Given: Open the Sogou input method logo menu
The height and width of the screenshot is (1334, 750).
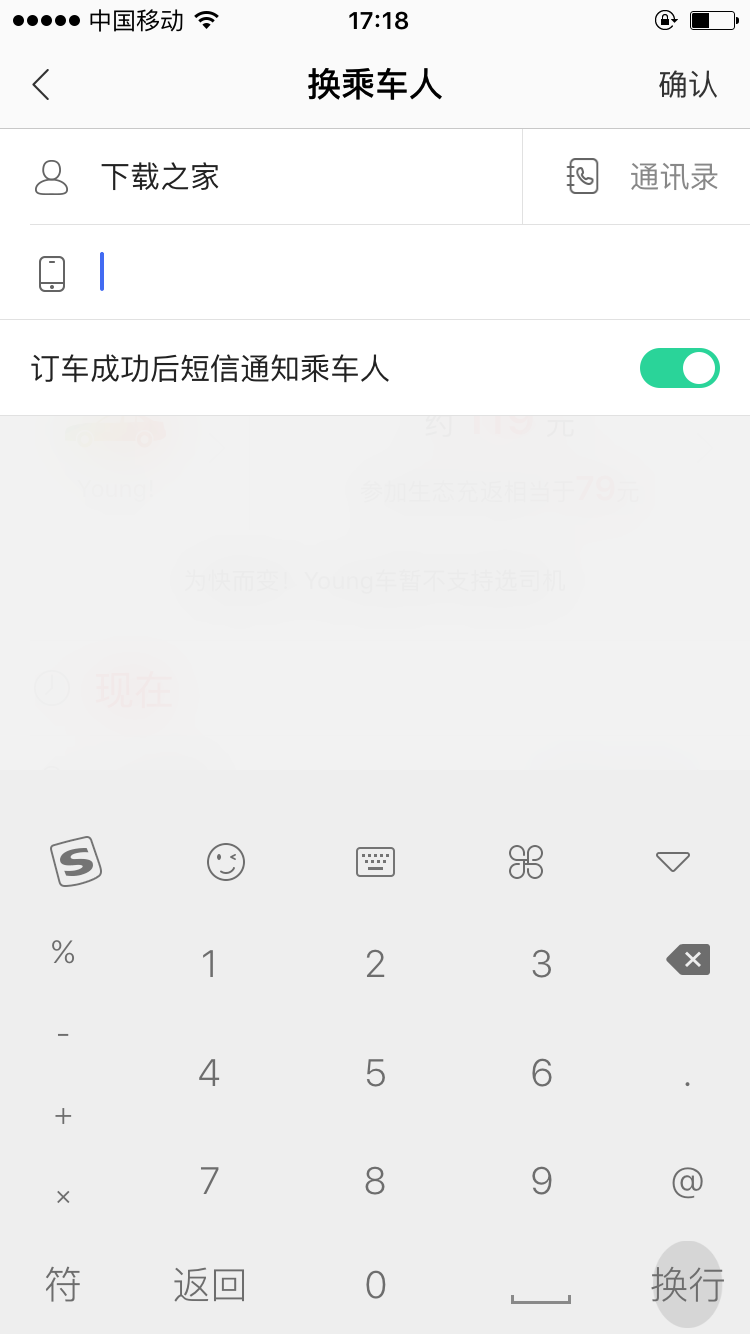Looking at the screenshot, I should pos(76,862).
